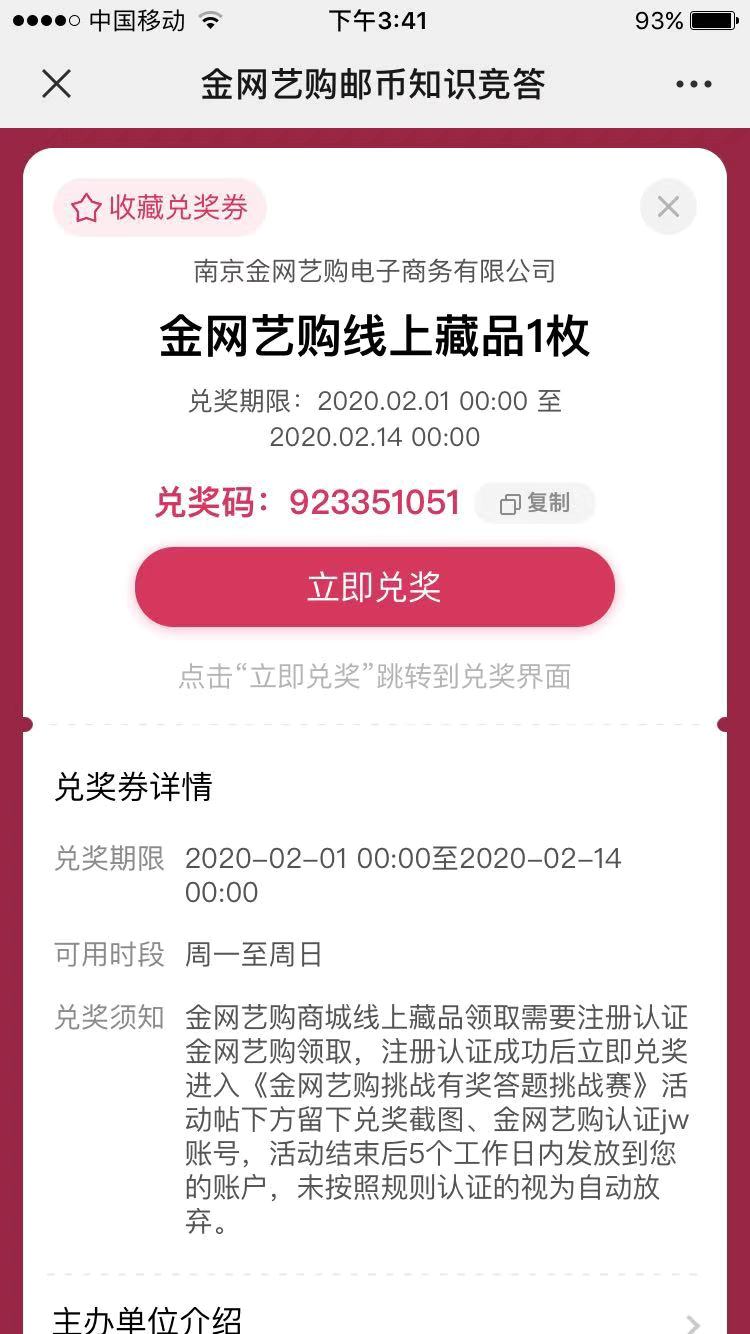The image size is (750, 1334).
Task: Copy the redemption code with 复制
Action: pyautogui.click(x=535, y=503)
